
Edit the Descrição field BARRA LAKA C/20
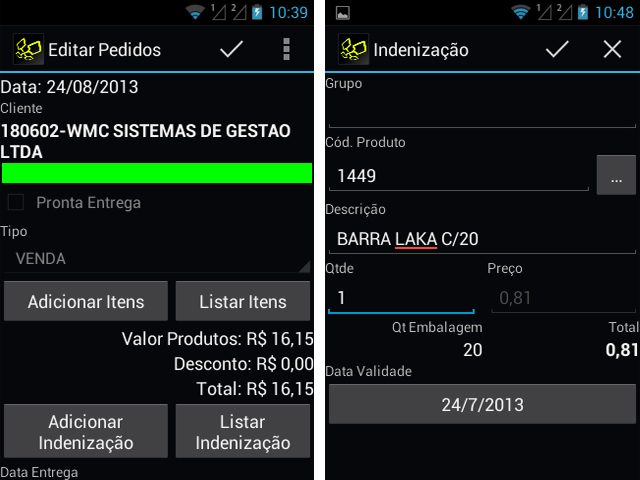[480, 239]
